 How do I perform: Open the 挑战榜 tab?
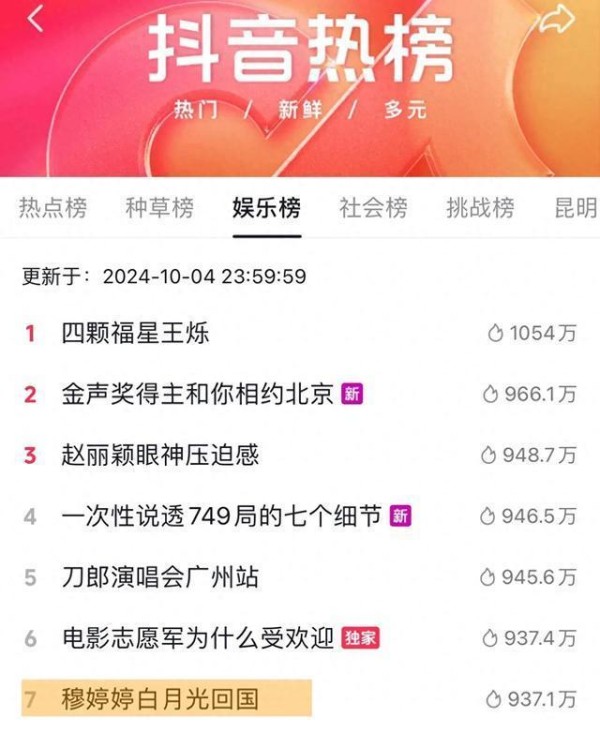coord(480,207)
